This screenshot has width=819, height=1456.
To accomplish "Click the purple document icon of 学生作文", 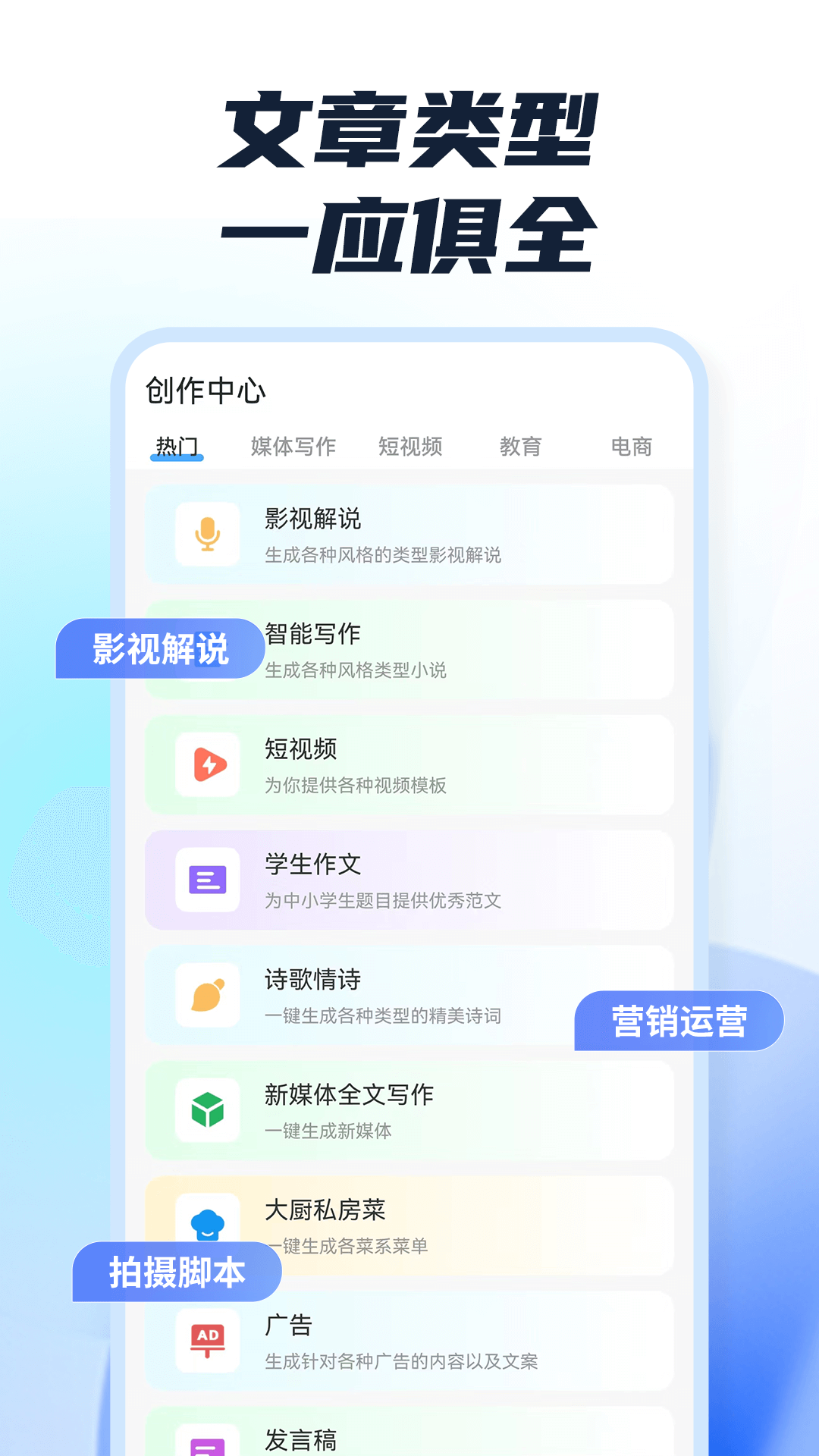I will pos(206,880).
